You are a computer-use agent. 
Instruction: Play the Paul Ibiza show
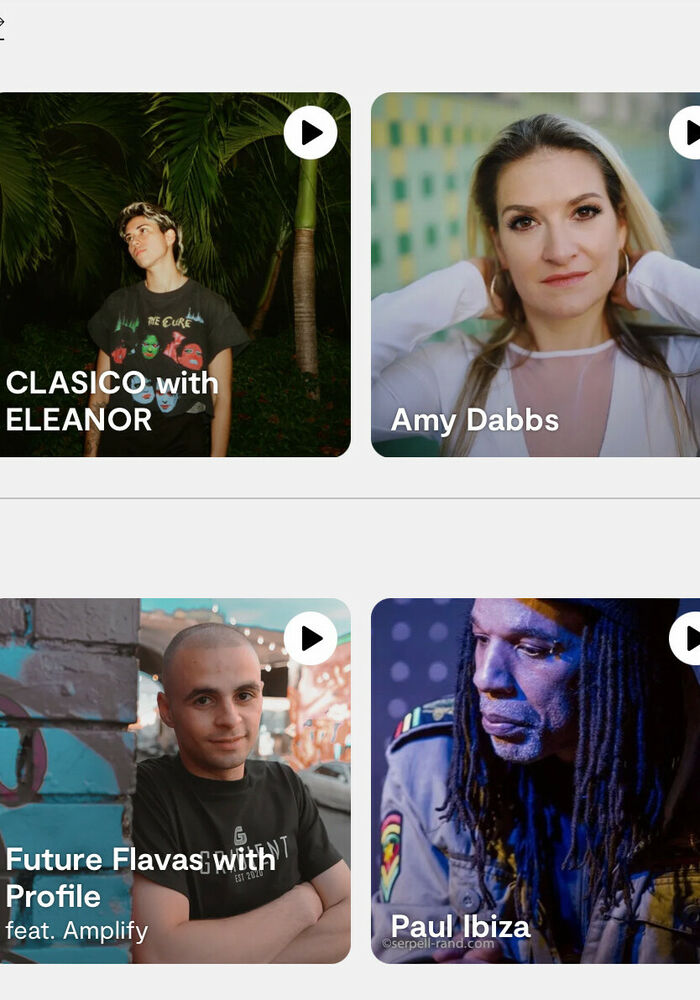coord(688,638)
